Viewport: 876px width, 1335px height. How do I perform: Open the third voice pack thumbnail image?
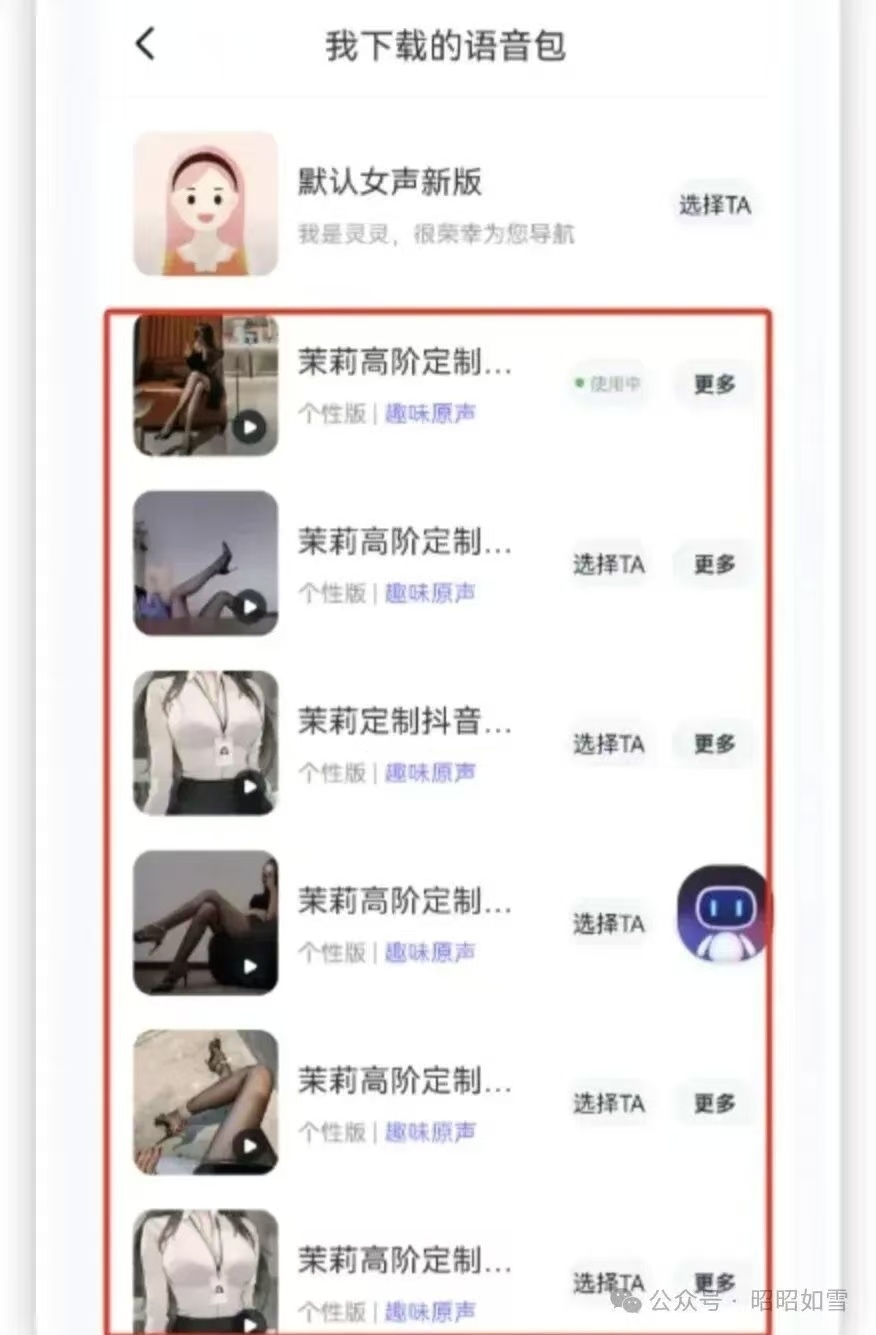(x=204, y=743)
